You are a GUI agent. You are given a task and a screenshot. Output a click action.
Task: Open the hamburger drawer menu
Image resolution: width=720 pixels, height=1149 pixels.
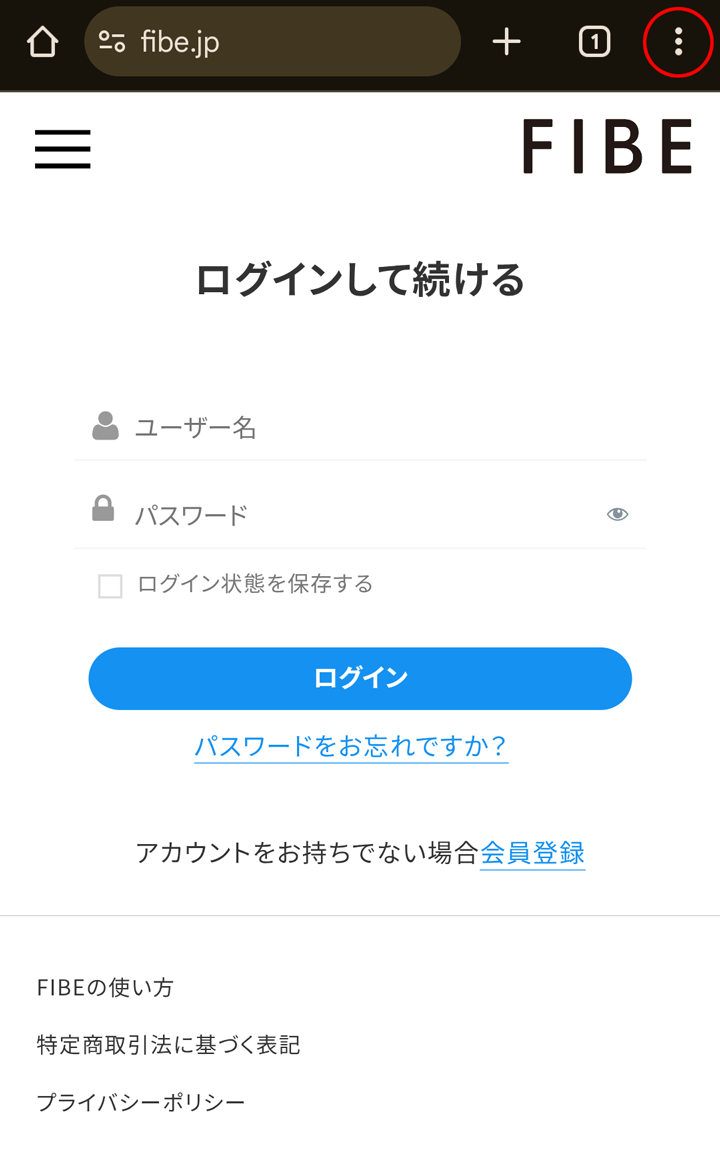tap(63, 149)
